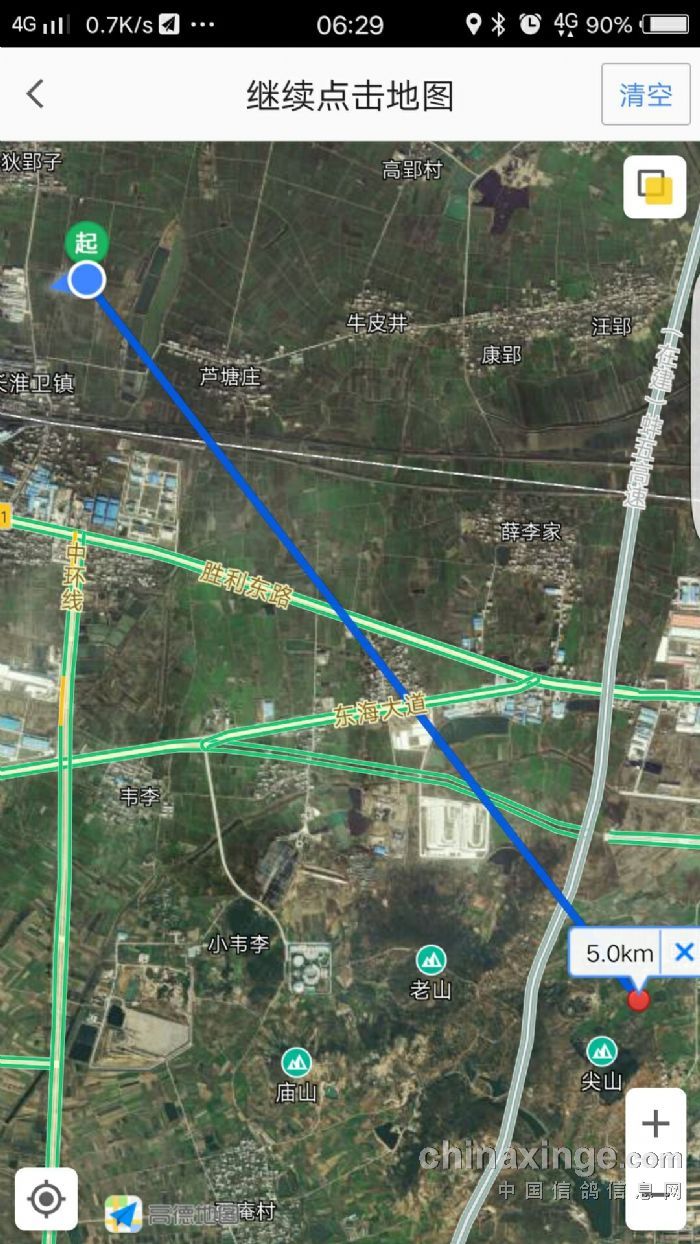The height and width of the screenshot is (1244, 700).
Task: Tap the 清空 button to clear measurements
Action: [x=646, y=95]
